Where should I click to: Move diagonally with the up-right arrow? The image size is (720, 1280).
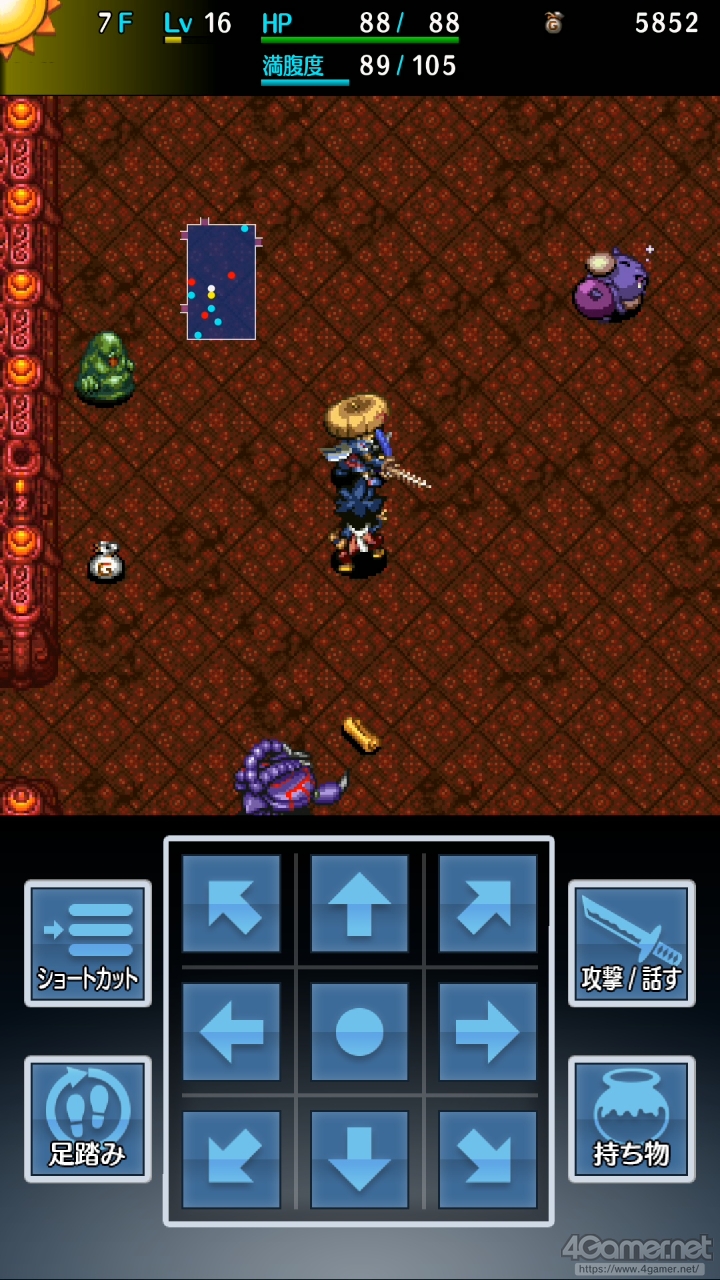[487, 903]
